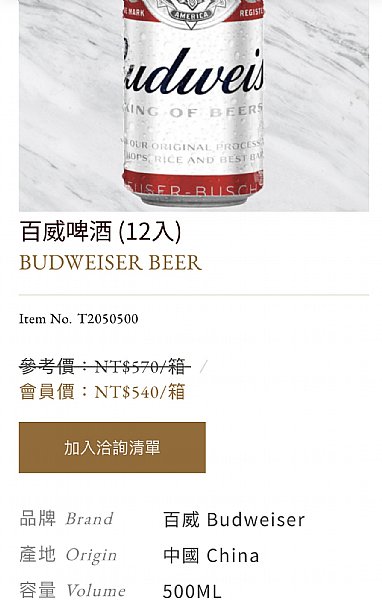Tap the 加入洽詢清單 button
Screen dimensions: 382x600
tap(112, 447)
